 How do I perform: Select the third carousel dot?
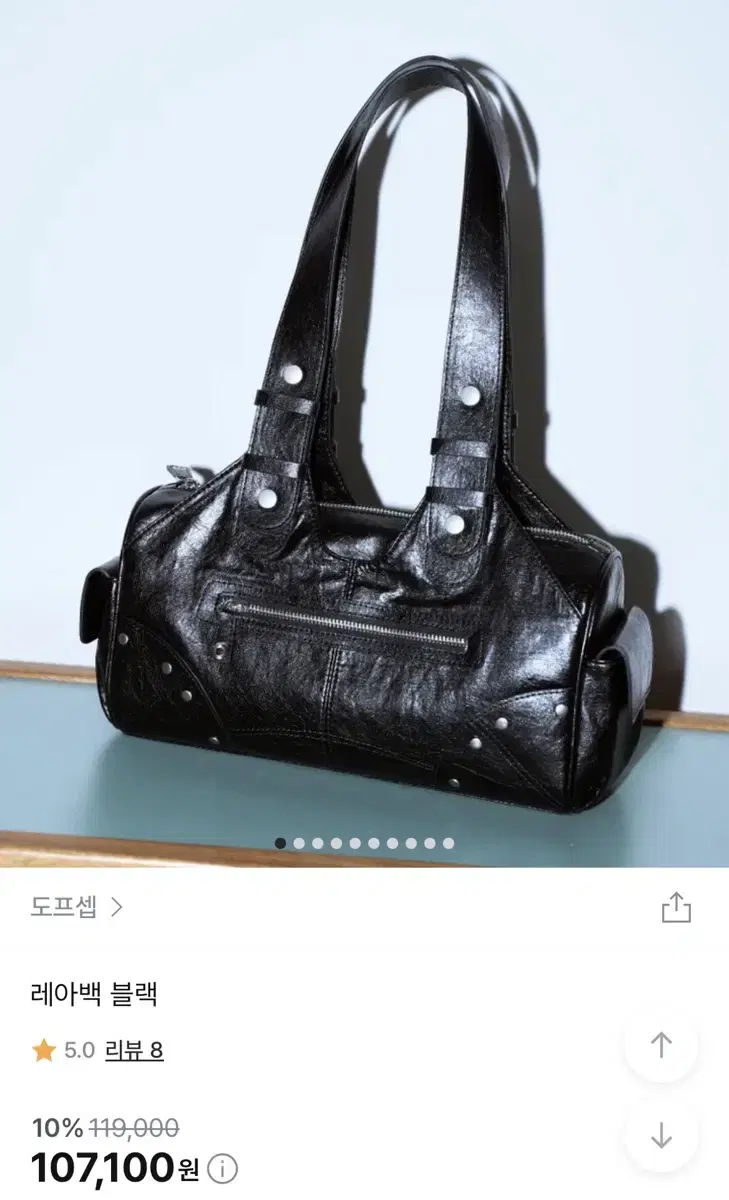pos(315,843)
